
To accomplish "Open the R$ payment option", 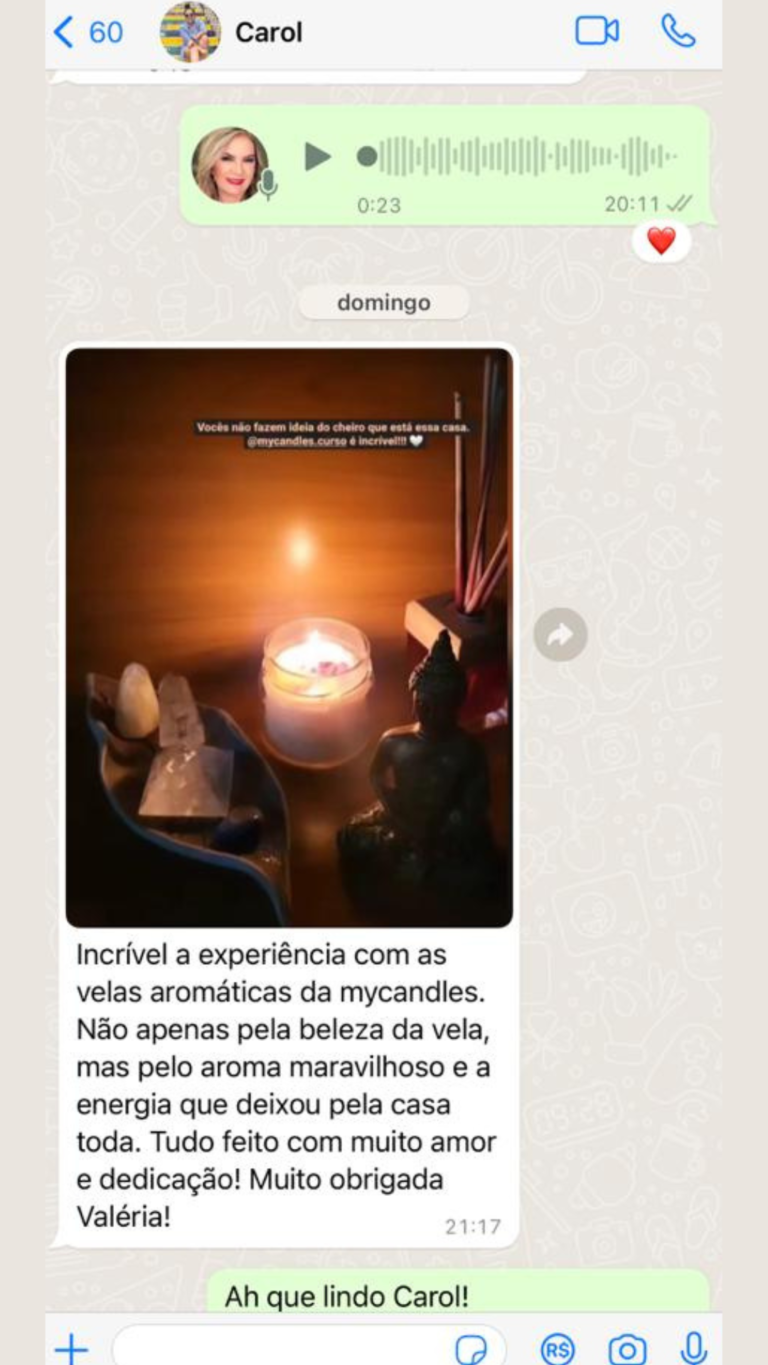I will pyautogui.click(x=557, y=1349).
